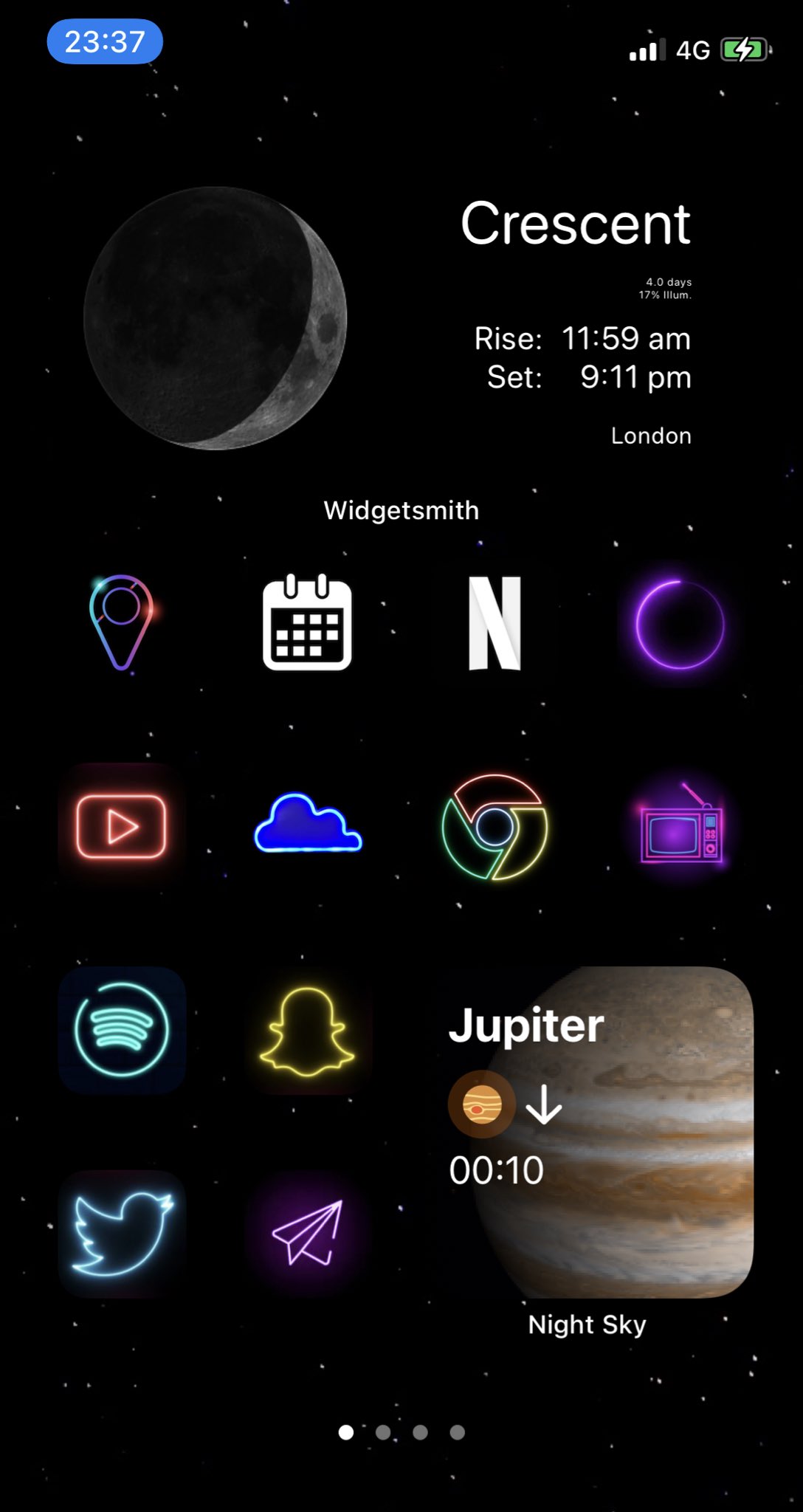The width and height of the screenshot is (803, 1512).
Task: Open the Night Sky Jupiter widget
Action: (587, 1131)
